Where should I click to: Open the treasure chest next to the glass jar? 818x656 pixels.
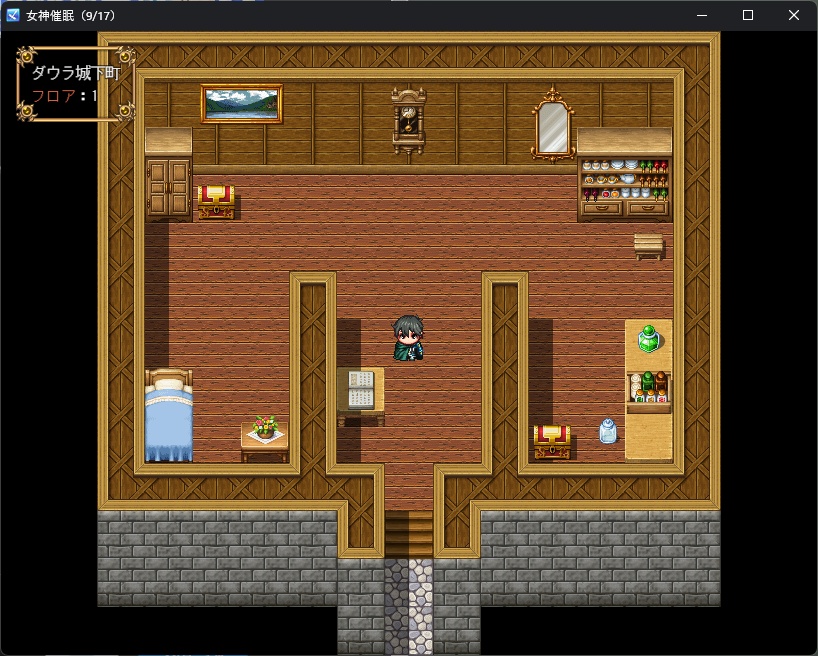(x=552, y=440)
